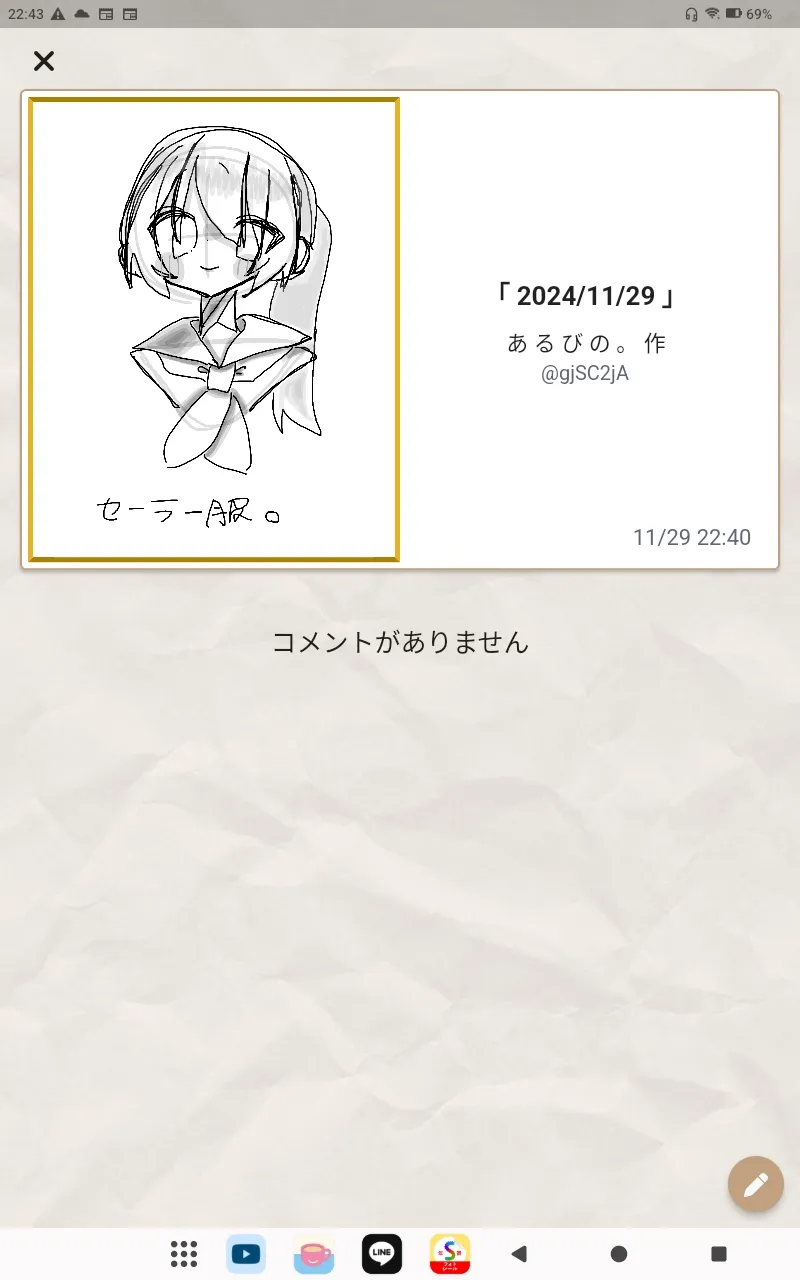The width and height of the screenshot is (800, 1280).
Task: Go back using the system back button
Action: [518, 1254]
